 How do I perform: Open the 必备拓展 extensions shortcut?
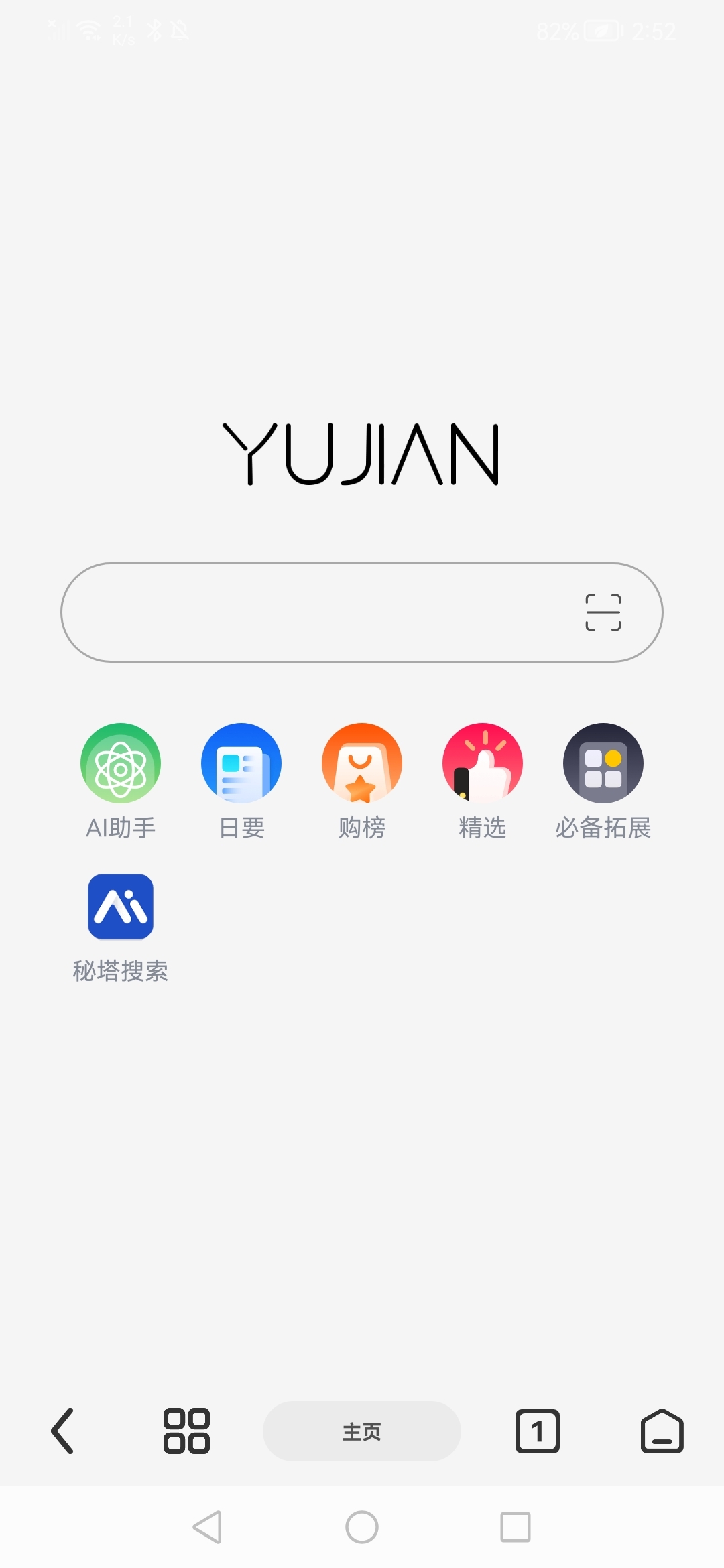click(603, 764)
